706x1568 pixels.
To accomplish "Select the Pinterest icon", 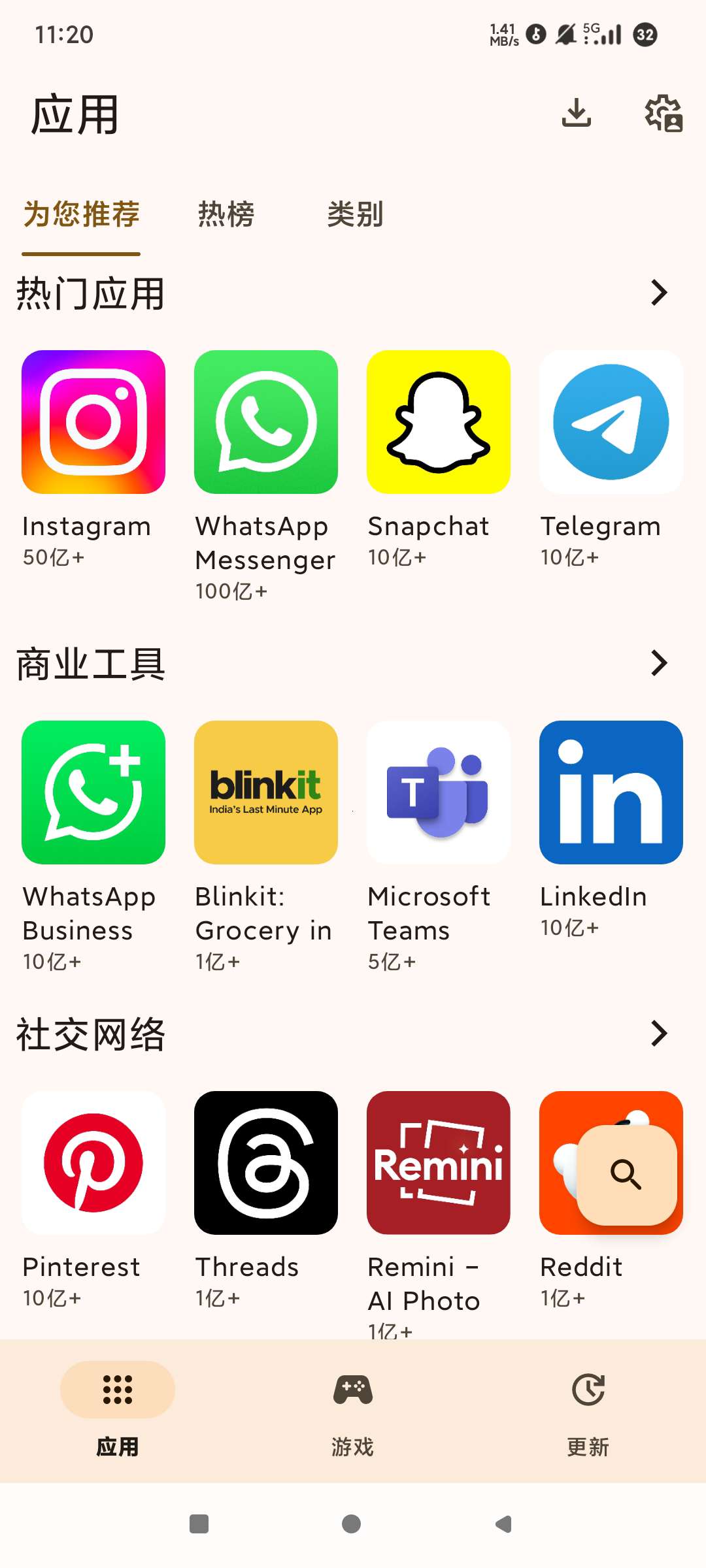I will click(x=93, y=1163).
